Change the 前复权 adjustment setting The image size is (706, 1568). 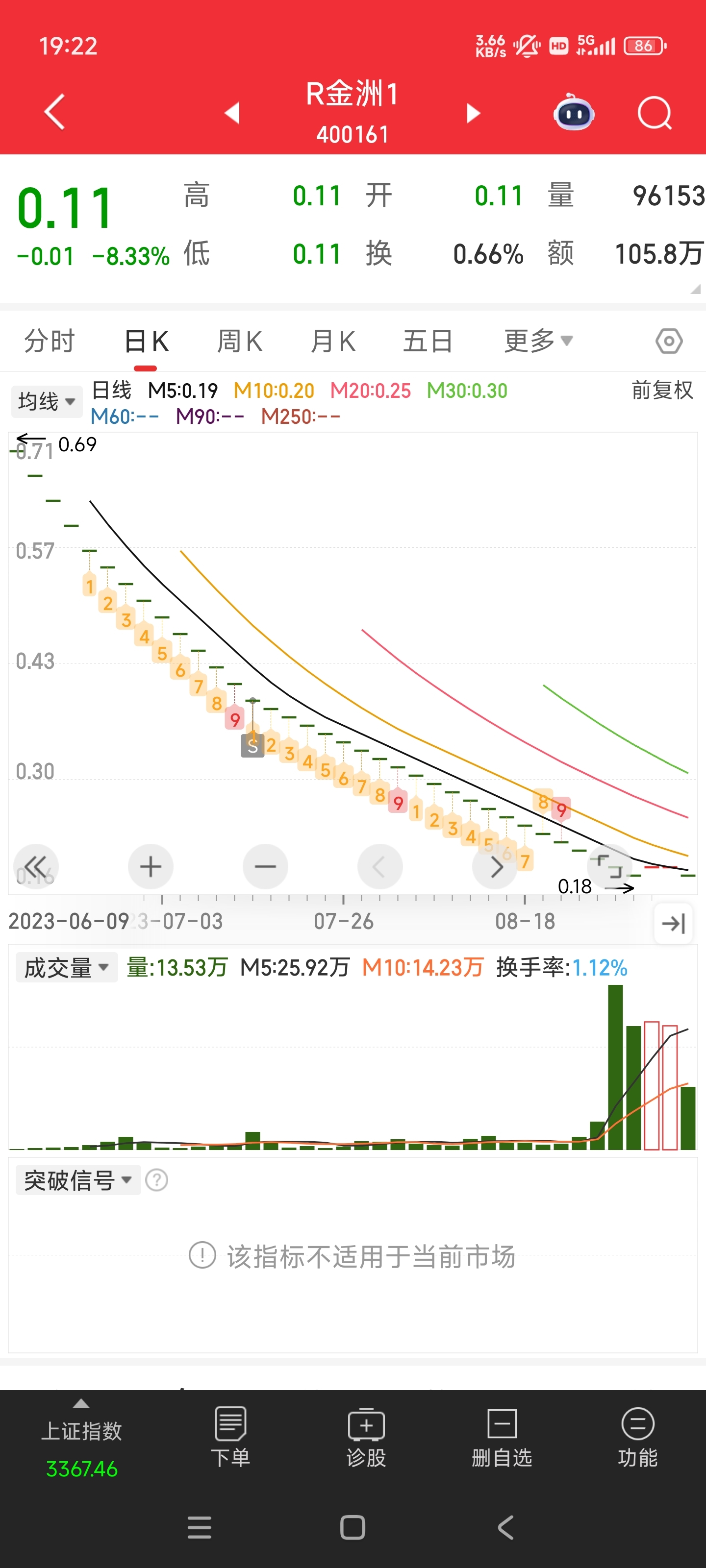(662, 390)
